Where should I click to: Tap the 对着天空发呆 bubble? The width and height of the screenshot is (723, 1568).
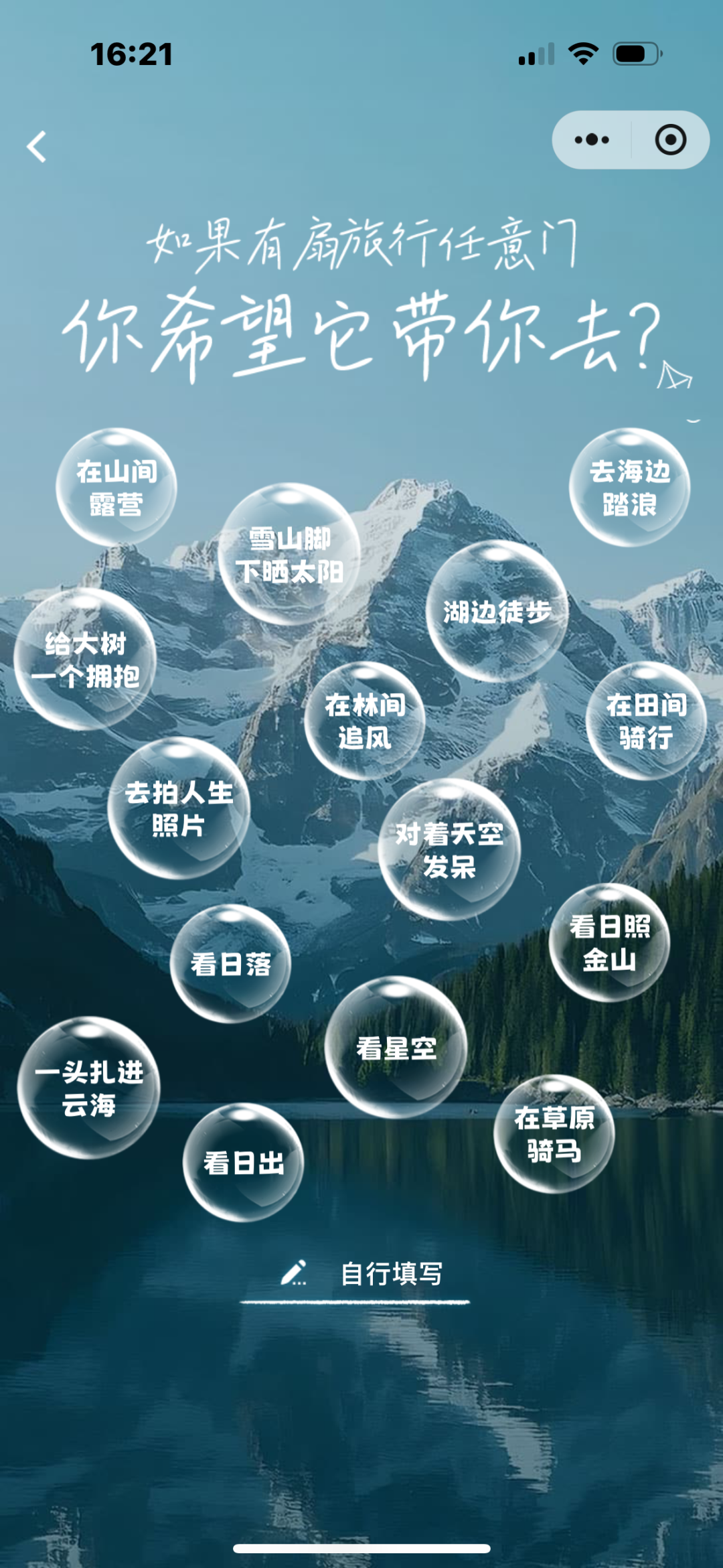pos(449,849)
